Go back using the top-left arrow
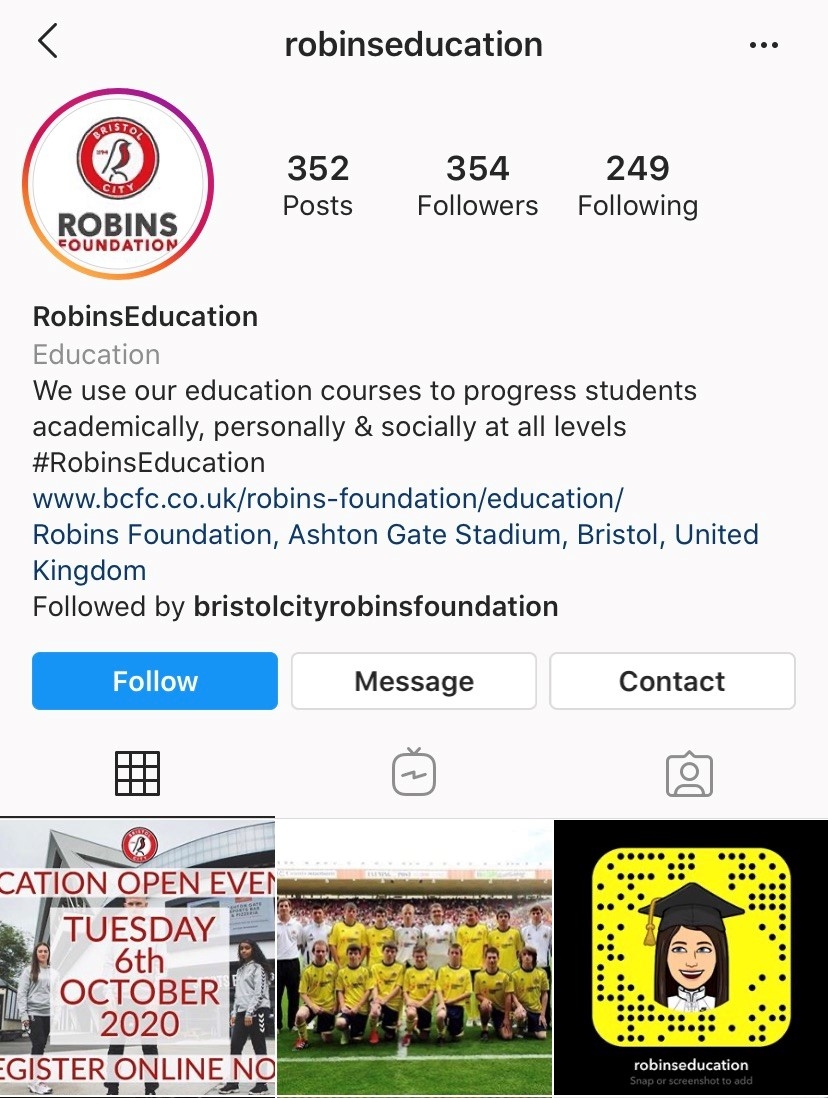 (47, 42)
